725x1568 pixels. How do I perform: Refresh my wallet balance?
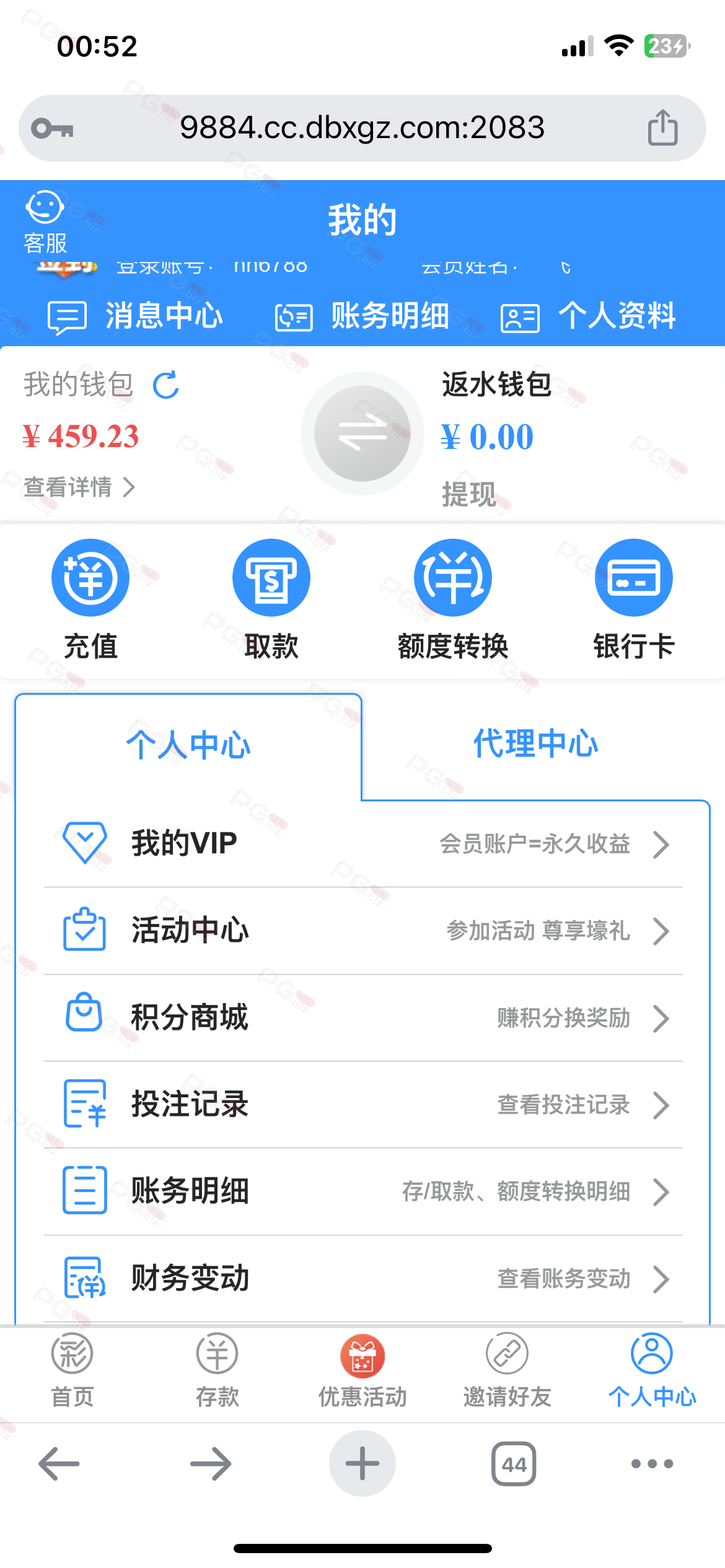point(166,385)
